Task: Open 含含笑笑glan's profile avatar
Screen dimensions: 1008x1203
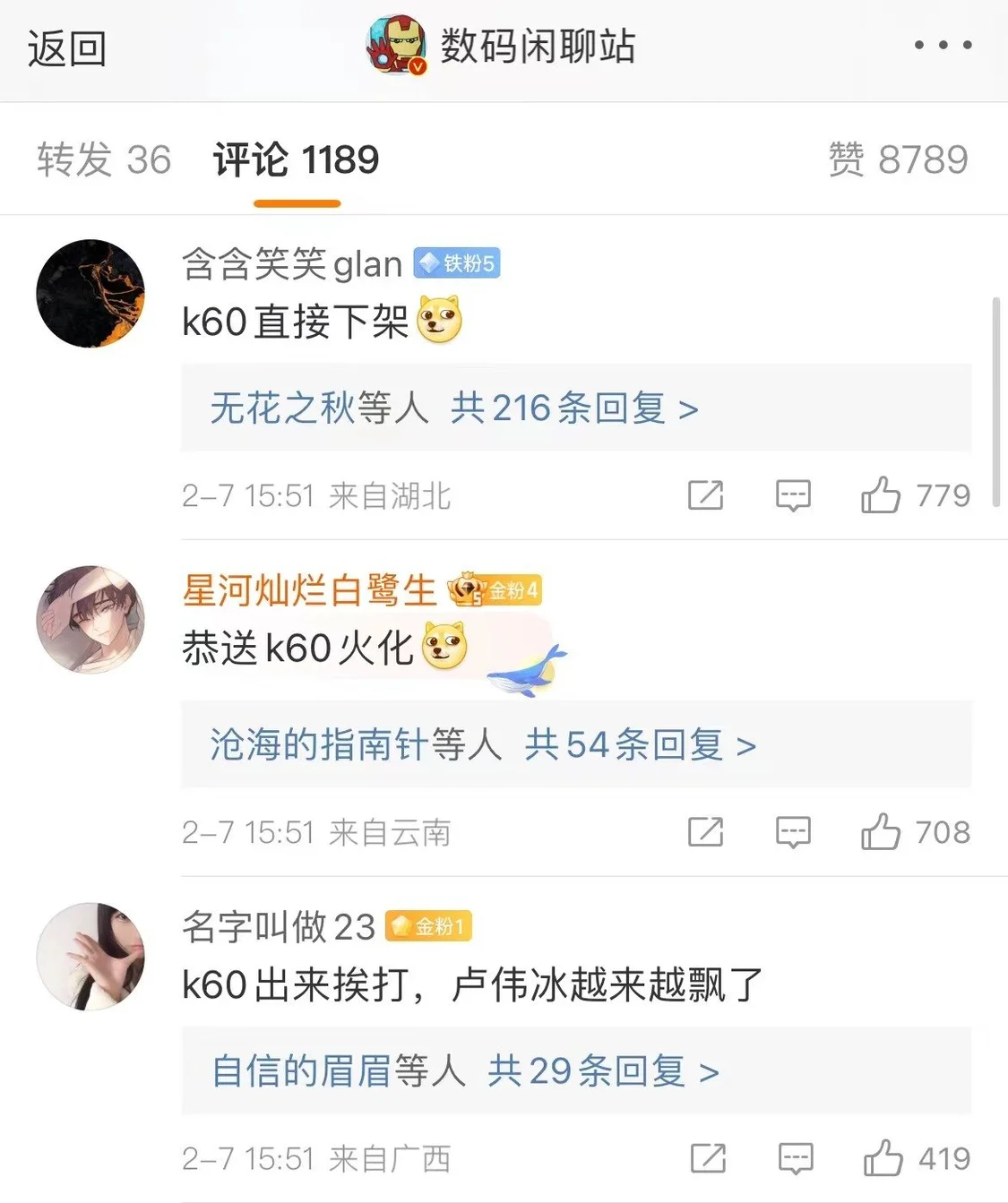Action: point(90,293)
